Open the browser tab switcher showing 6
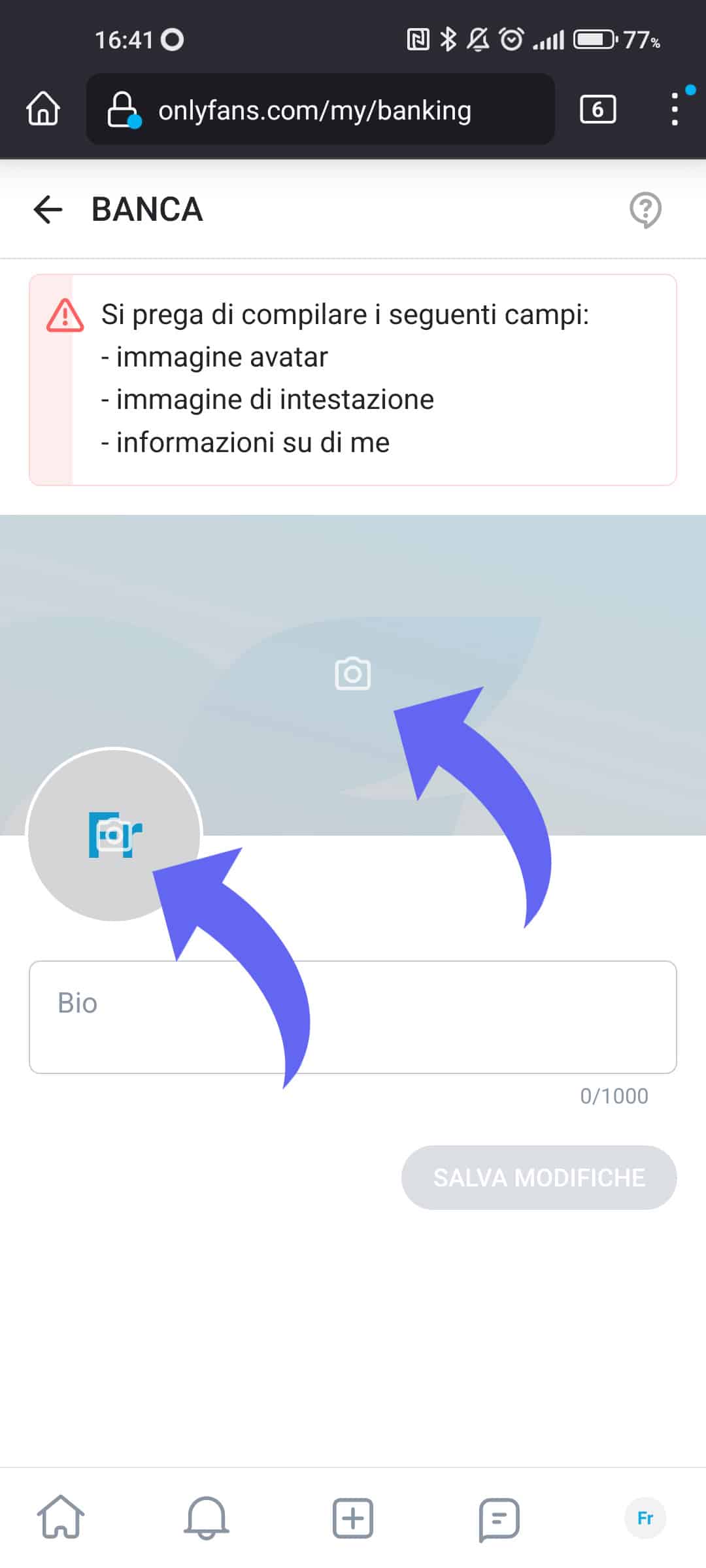This screenshot has width=706, height=1568. tap(597, 110)
